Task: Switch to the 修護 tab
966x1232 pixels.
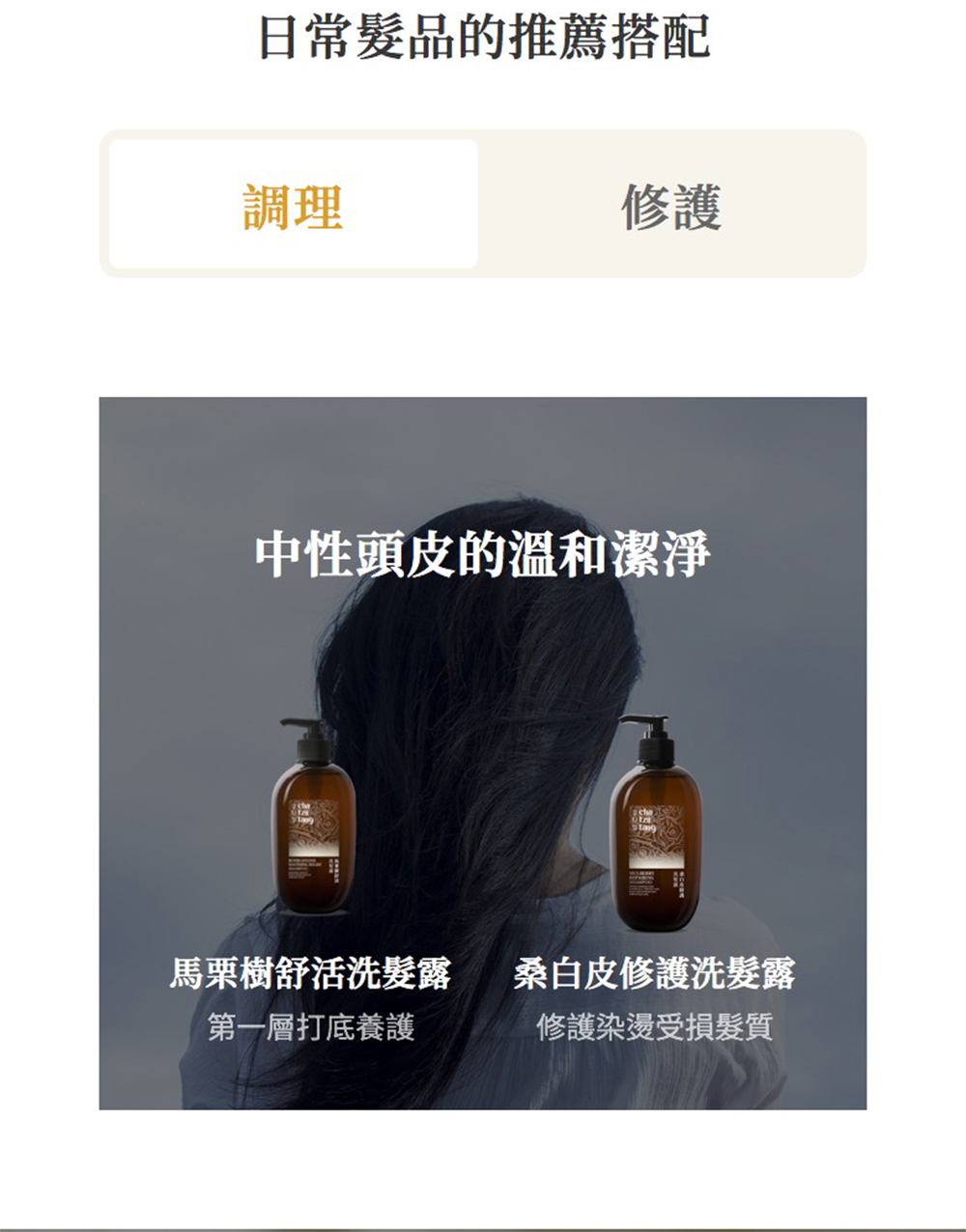Action: [x=671, y=206]
